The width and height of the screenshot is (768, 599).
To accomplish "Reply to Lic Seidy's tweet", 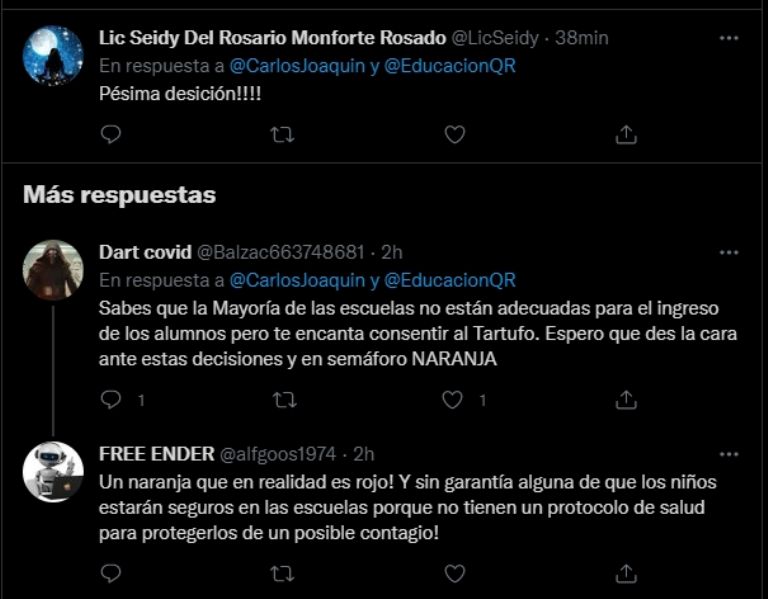I will pos(112,134).
